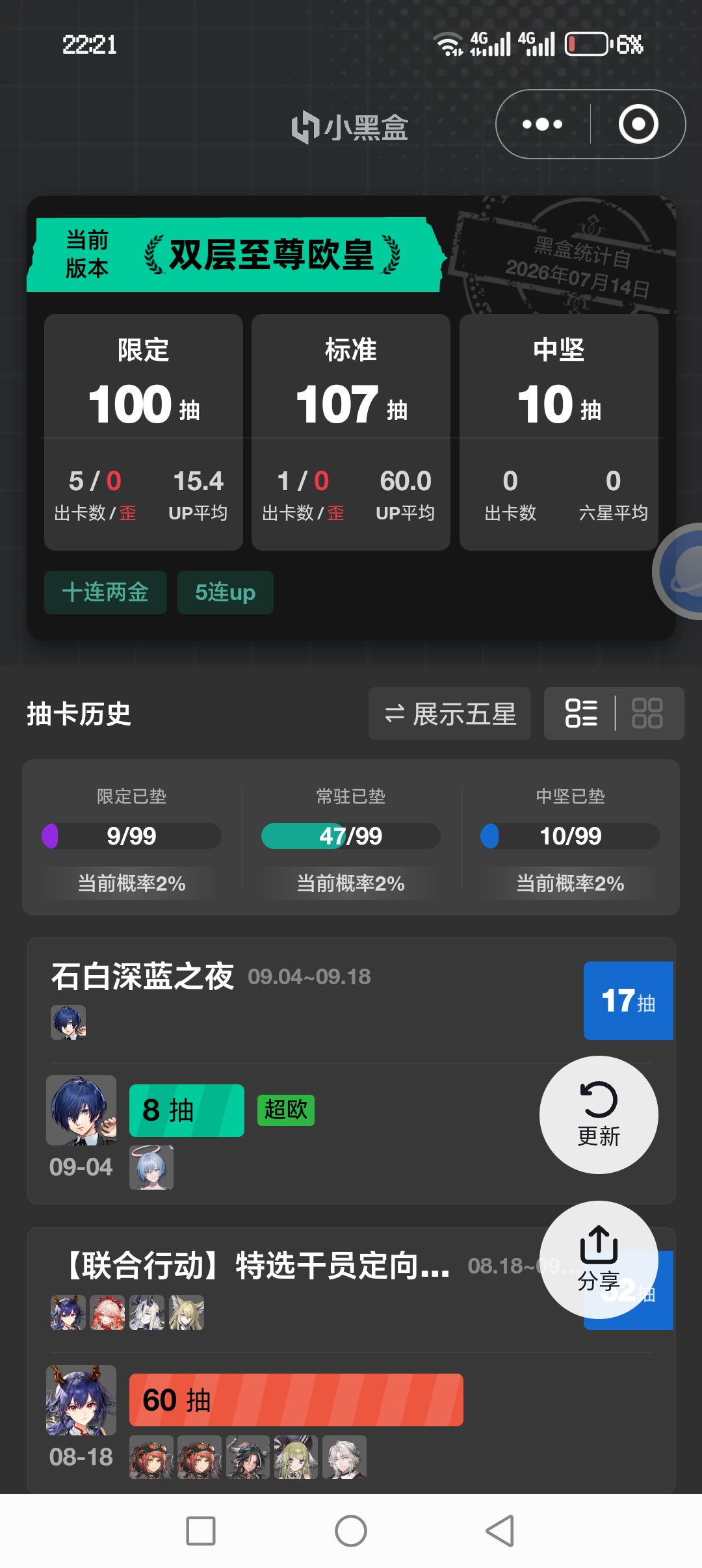Switch history to list view
Image resolution: width=702 pixels, height=1568 pixels.
coord(581,714)
